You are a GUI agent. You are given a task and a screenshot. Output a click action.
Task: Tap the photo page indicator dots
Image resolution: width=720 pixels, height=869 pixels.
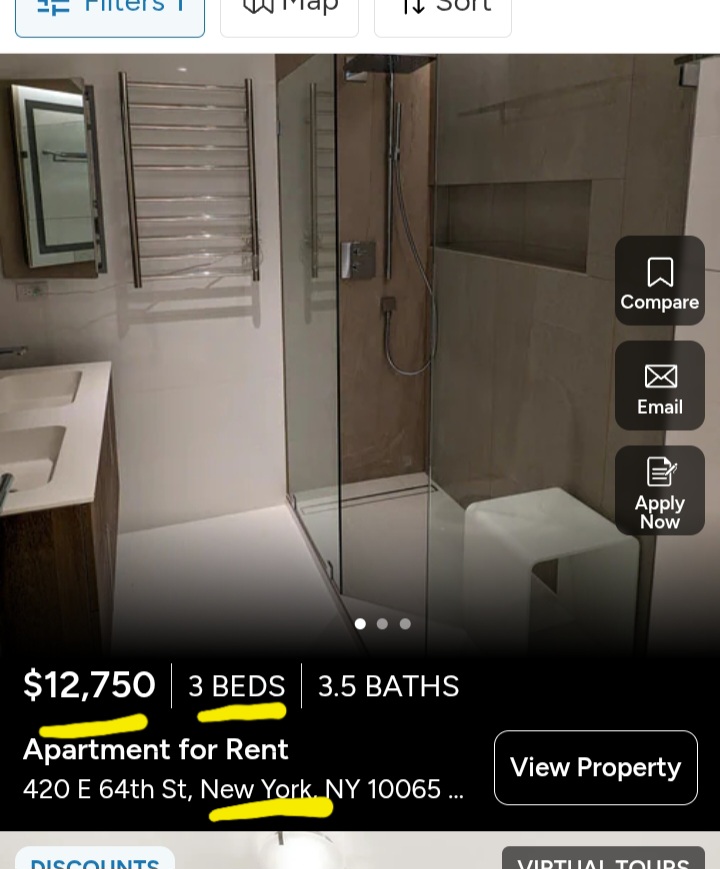pos(382,624)
